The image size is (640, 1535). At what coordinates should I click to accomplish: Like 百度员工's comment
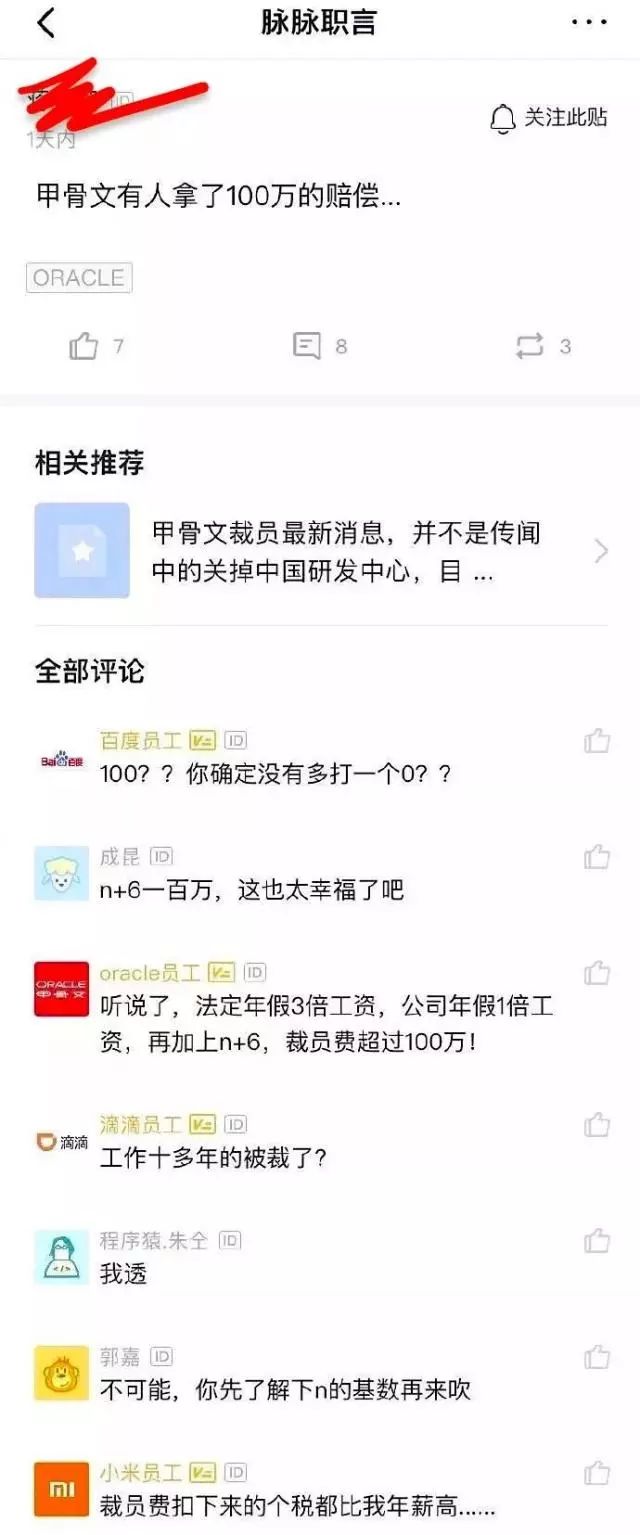(597, 741)
